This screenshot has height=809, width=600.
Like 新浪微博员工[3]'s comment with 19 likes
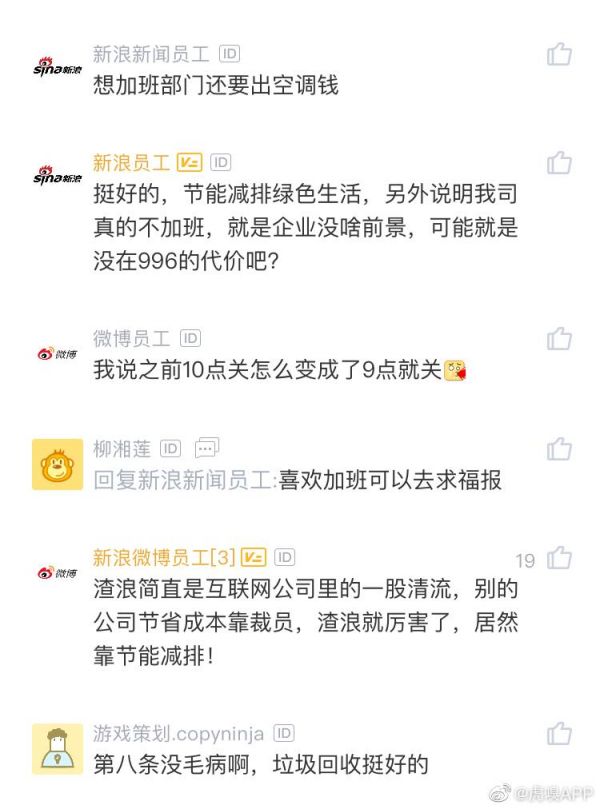click(x=559, y=557)
